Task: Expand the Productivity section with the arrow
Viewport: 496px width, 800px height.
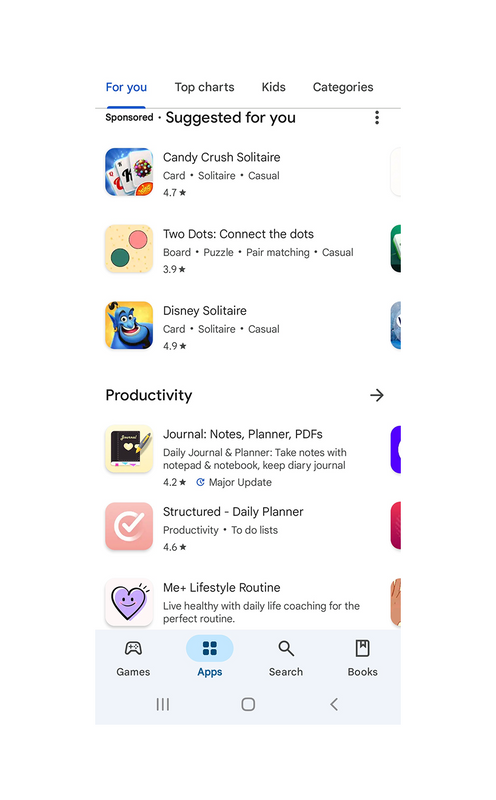Action: pyautogui.click(x=377, y=395)
